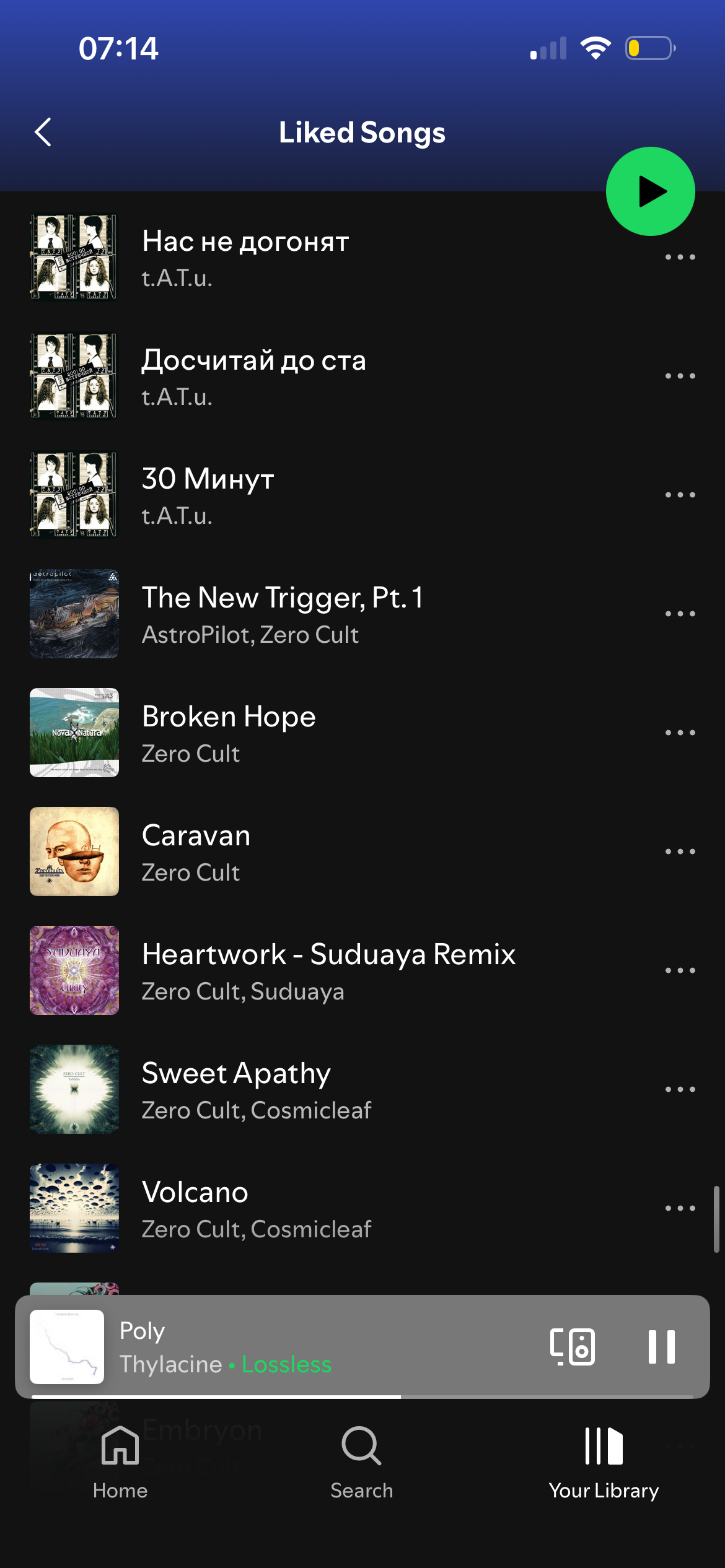Pause the currently playing song Poly
The image size is (725, 1568).
click(661, 1346)
